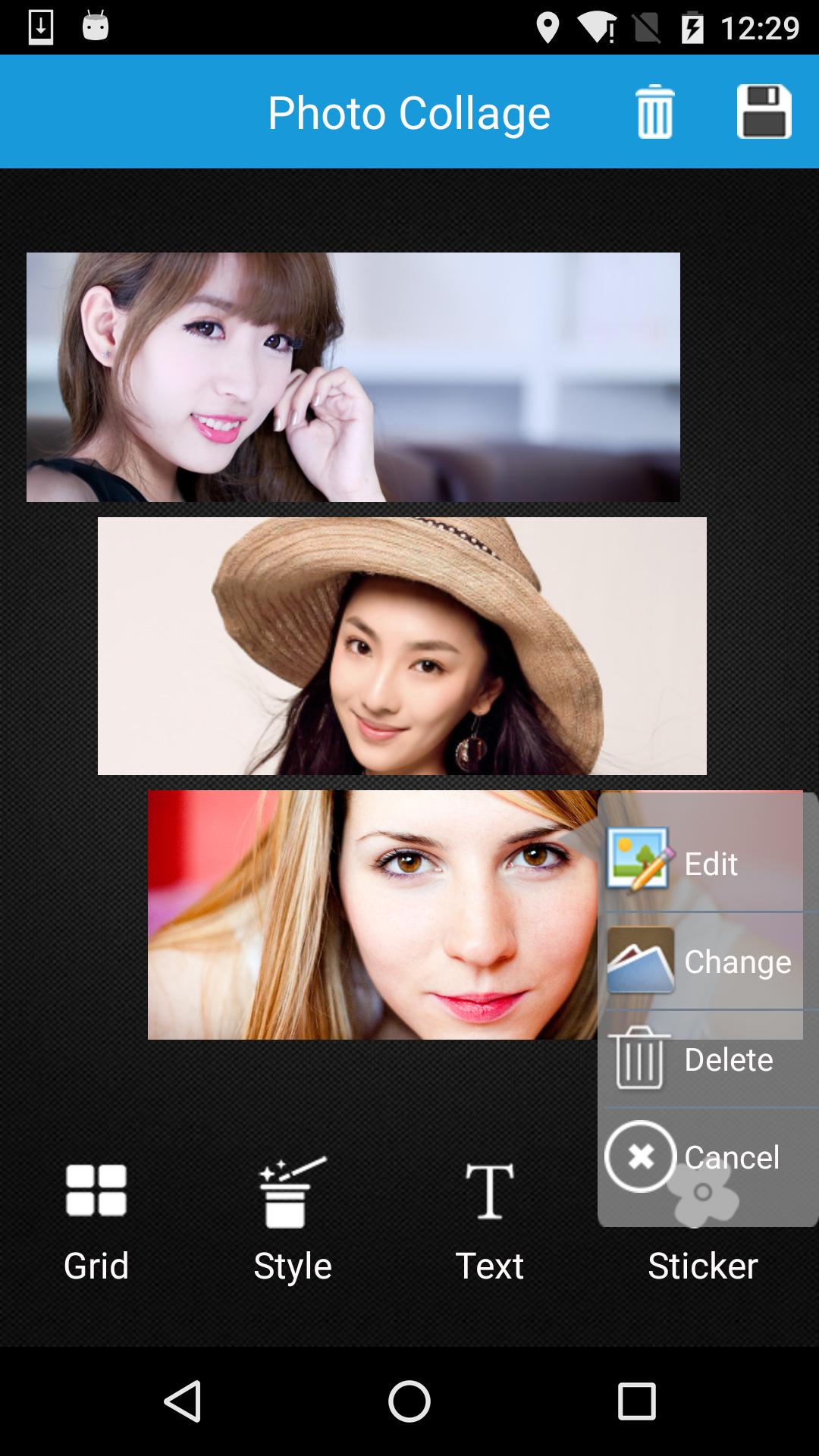Image resolution: width=819 pixels, height=1456 pixels.
Task: Choose Delete in the popup menu
Action: 708,1059
